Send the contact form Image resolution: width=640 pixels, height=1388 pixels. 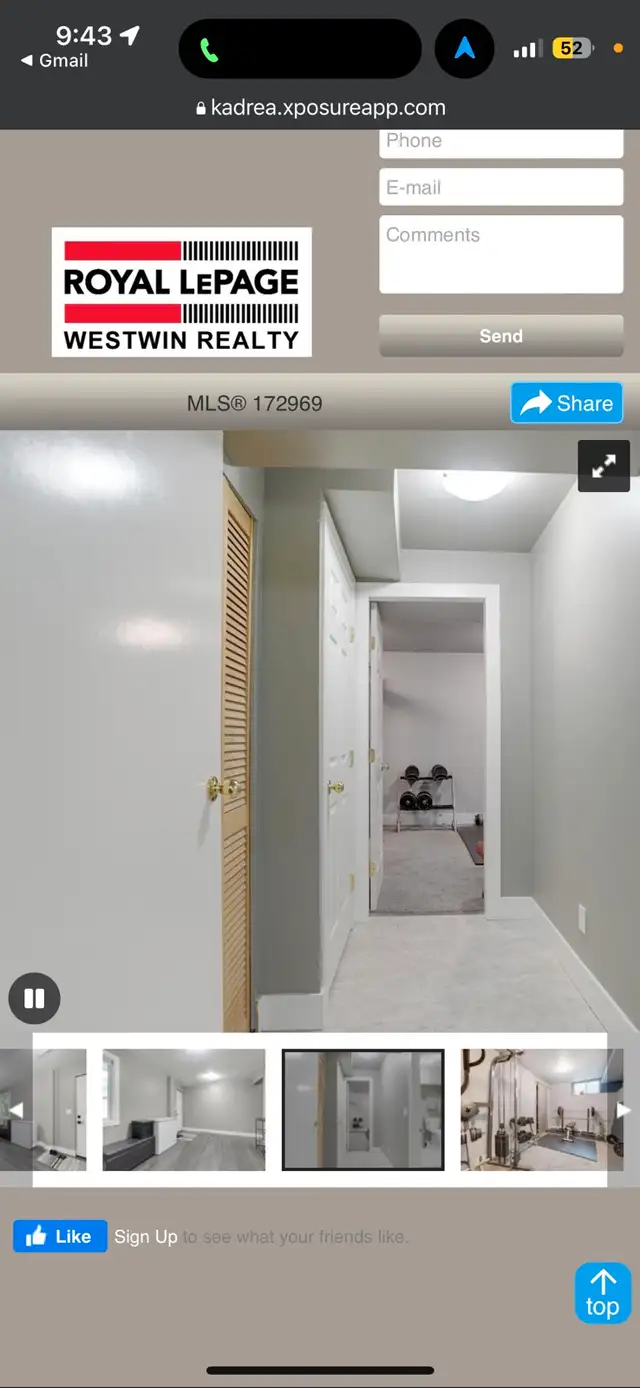click(501, 336)
